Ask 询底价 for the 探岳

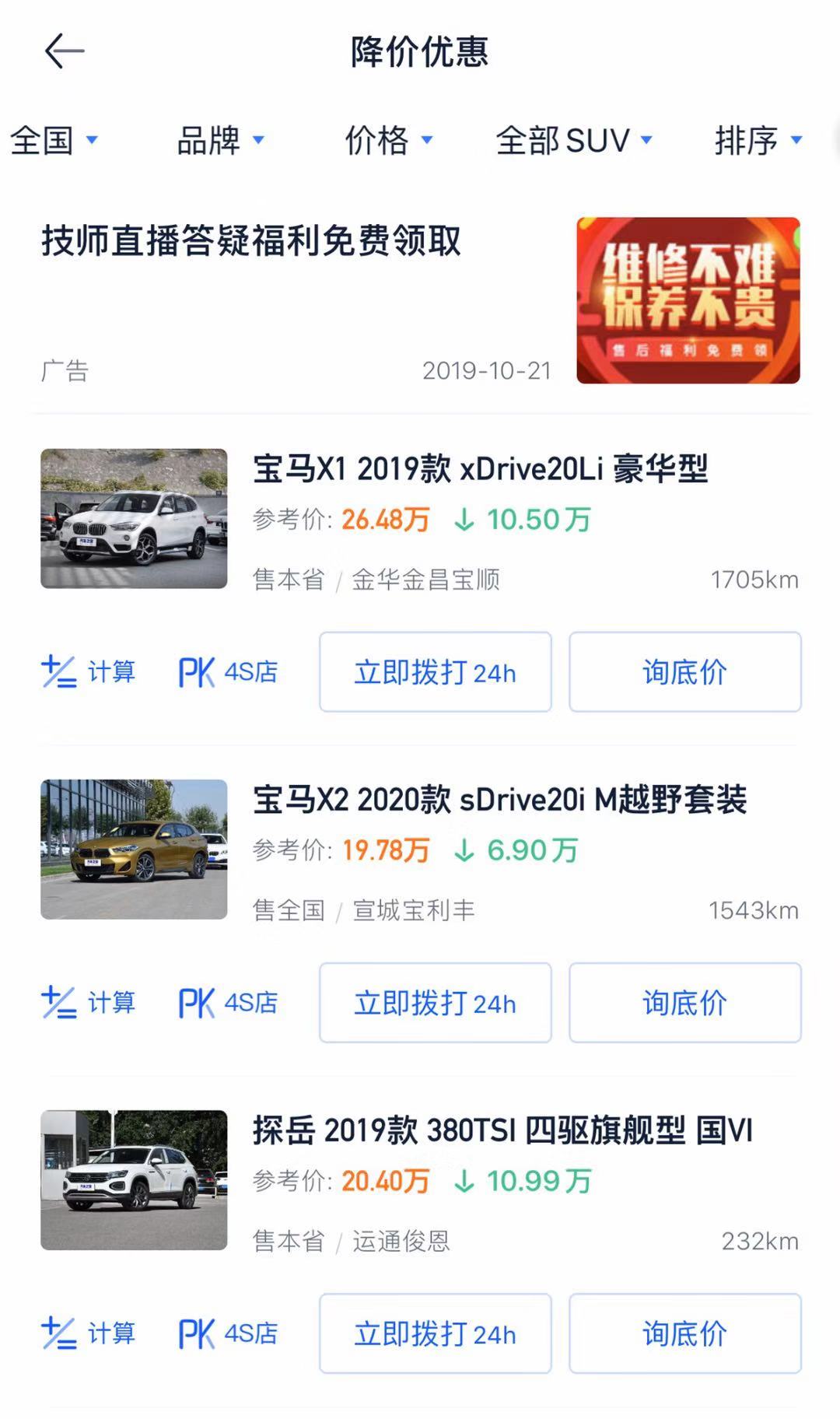coord(684,1333)
